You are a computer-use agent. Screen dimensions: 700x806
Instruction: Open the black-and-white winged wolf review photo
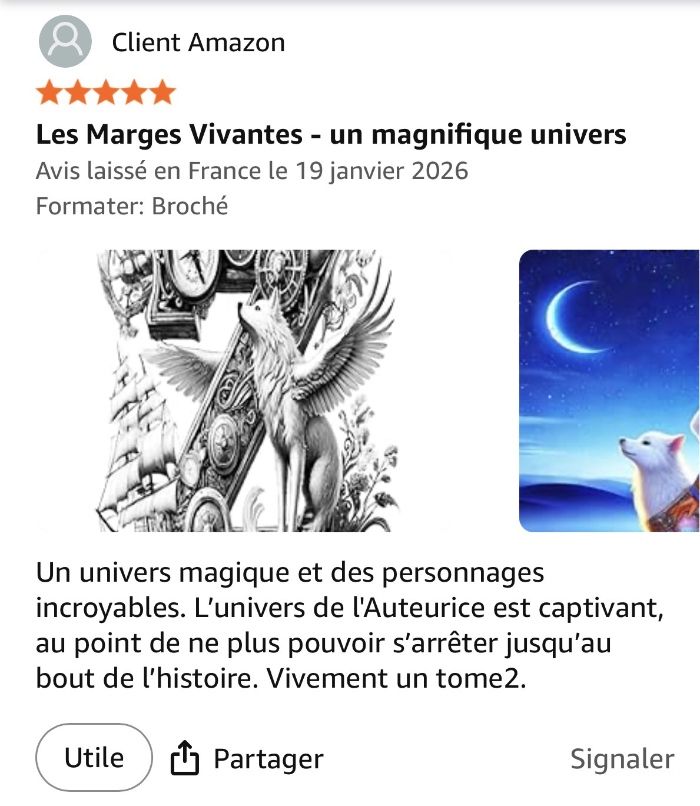245,391
